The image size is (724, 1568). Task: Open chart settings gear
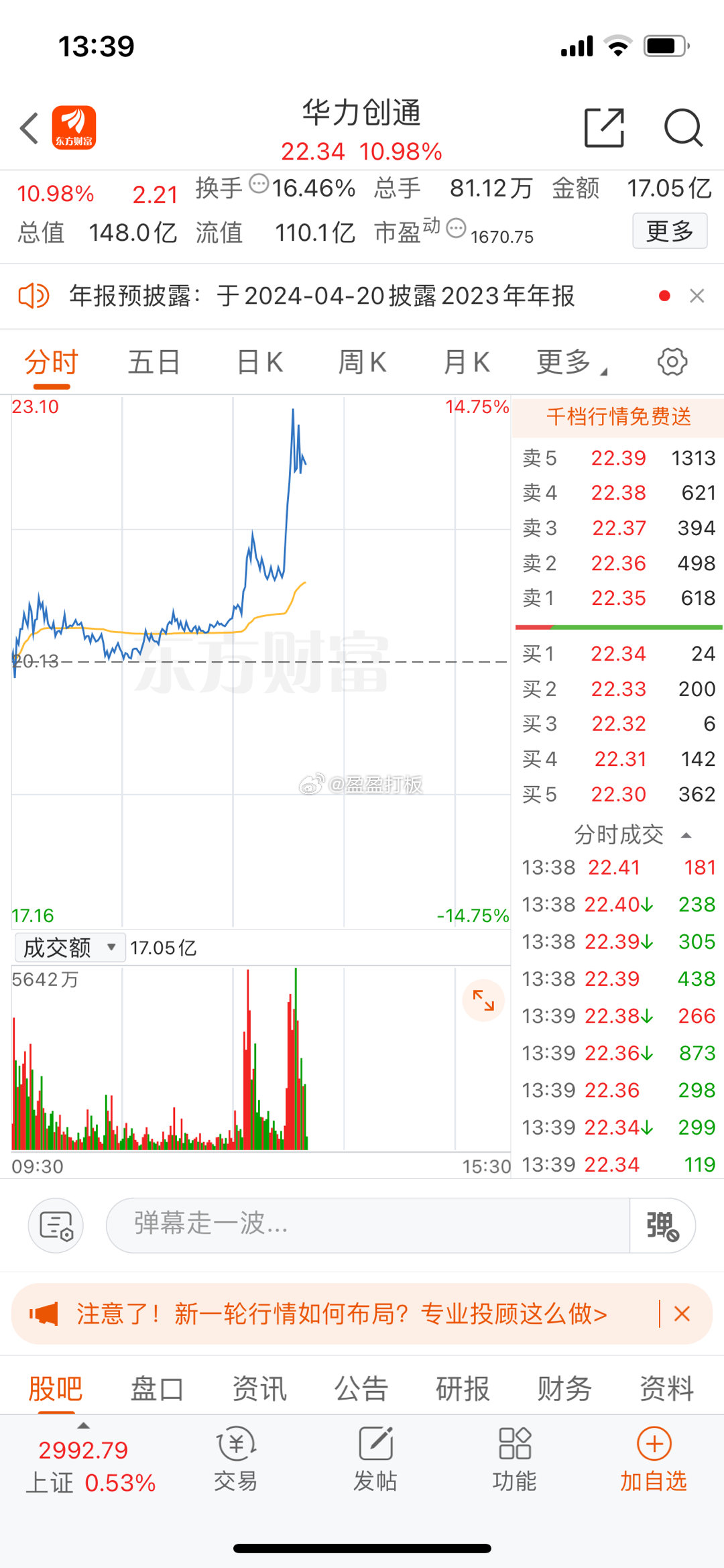672,361
